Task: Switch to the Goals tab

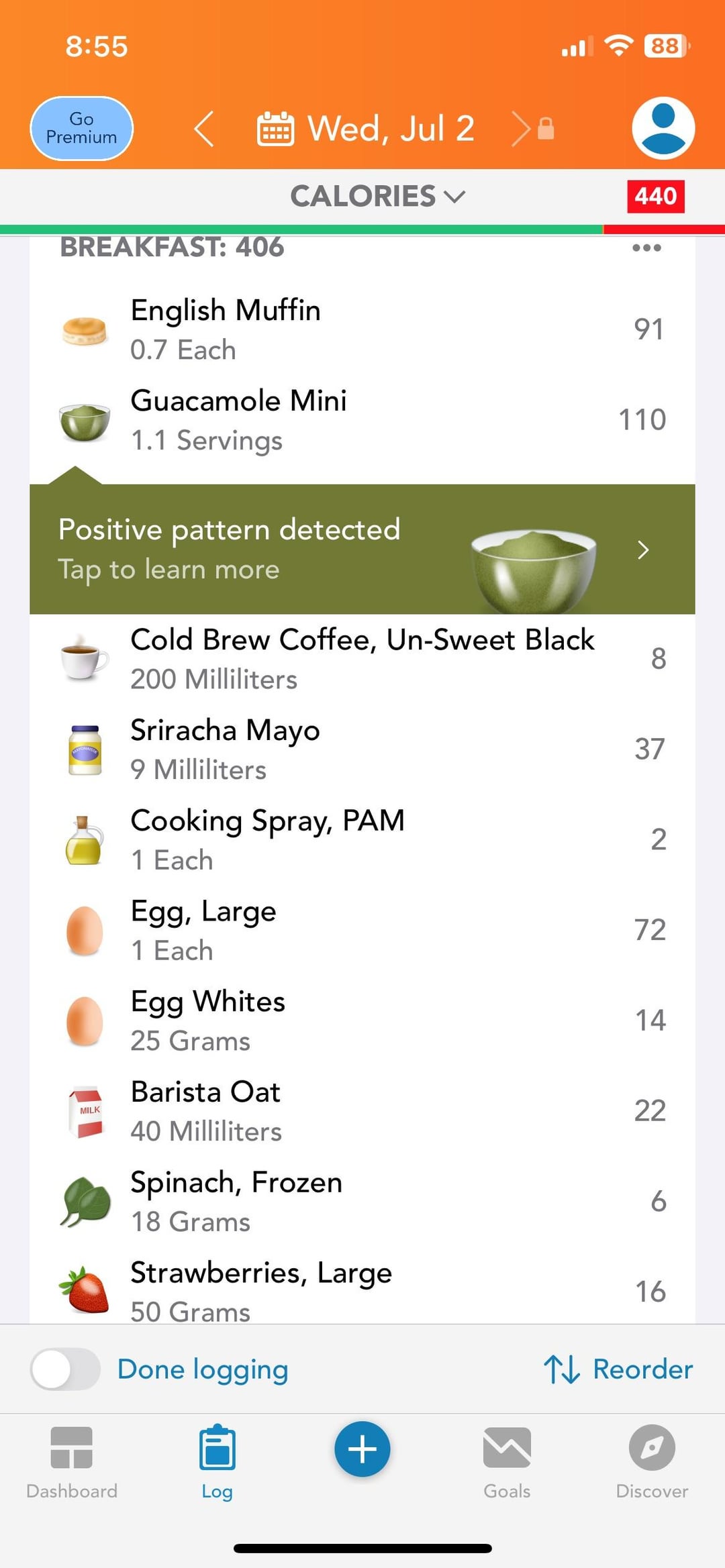Action: point(507,1463)
